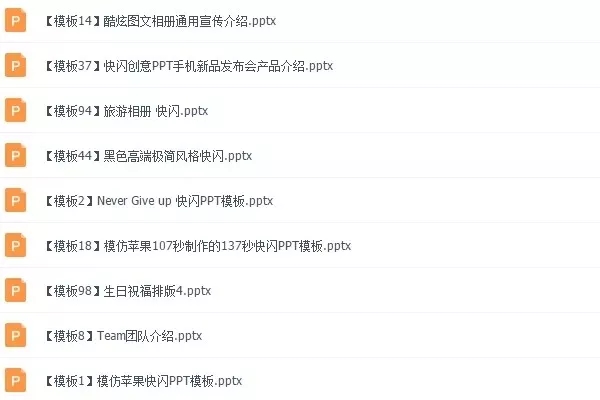
Task: Open 模板44 黑色高端极简风格快闪.pptx
Action: click(148, 155)
